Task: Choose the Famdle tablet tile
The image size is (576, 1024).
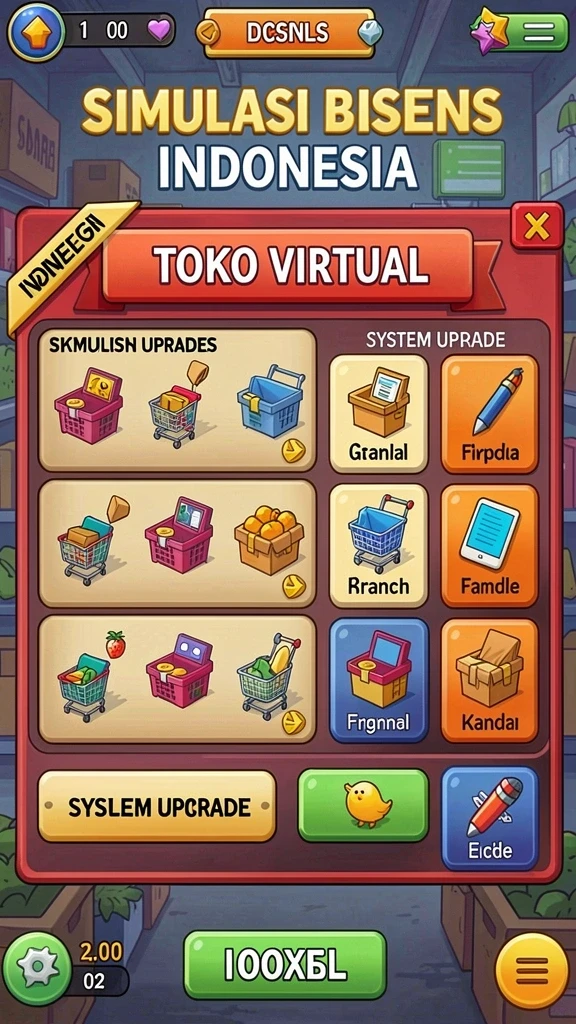Action: 490,546
